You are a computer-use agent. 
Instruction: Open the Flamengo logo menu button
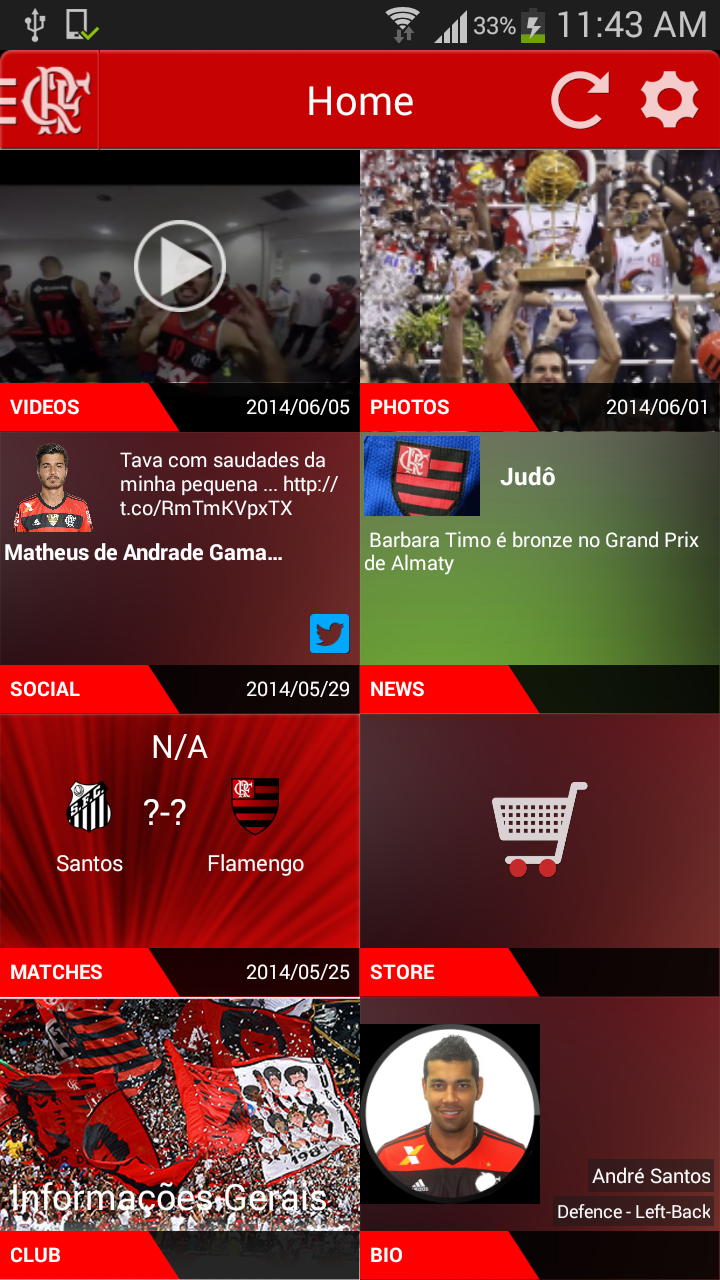(x=50, y=100)
